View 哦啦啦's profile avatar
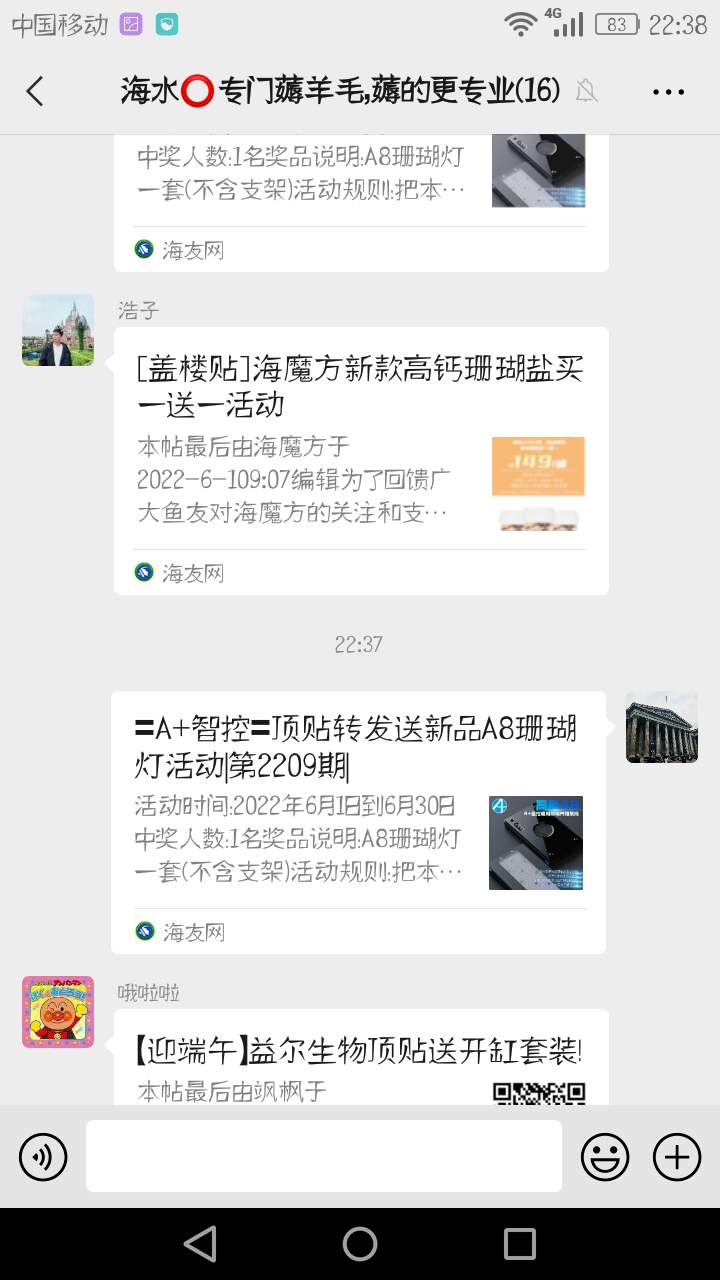Viewport: 720px width, 1280px height. pyautogui.click(x=58, y=1012)
